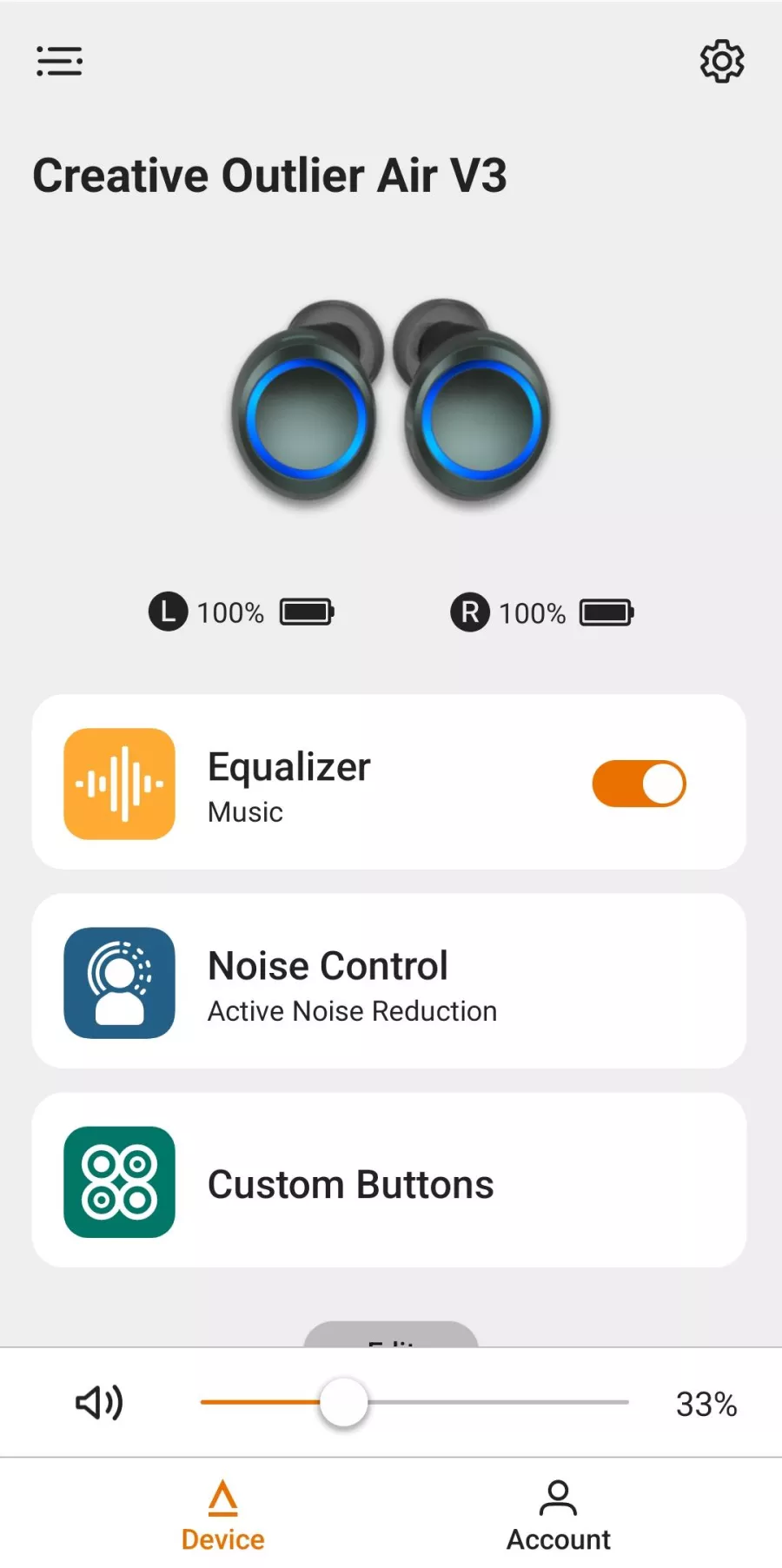Select the Device tab
This screenshot has width=782, height=1568.
(x=223, y=1516)
